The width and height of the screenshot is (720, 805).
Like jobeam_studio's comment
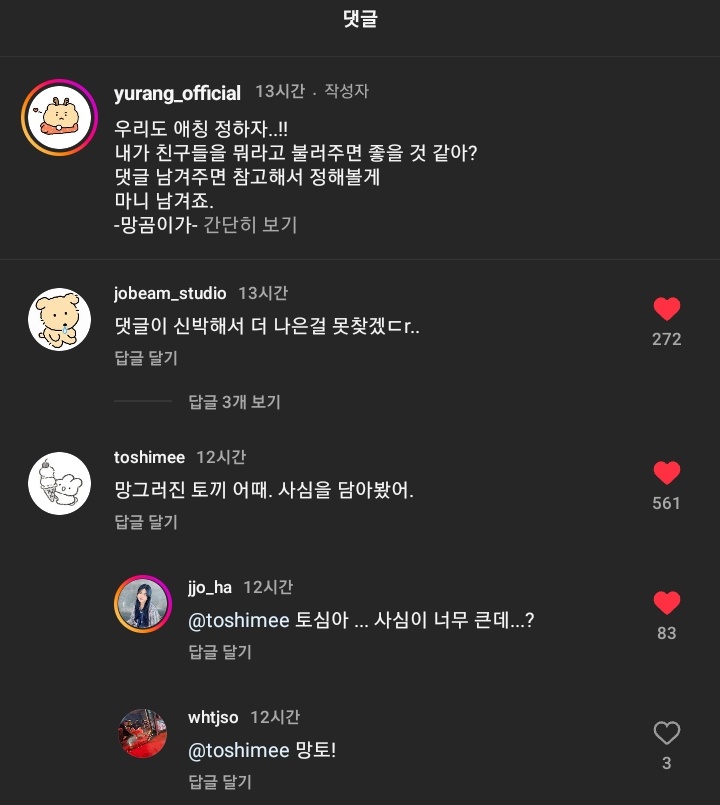tap(667, 309)
